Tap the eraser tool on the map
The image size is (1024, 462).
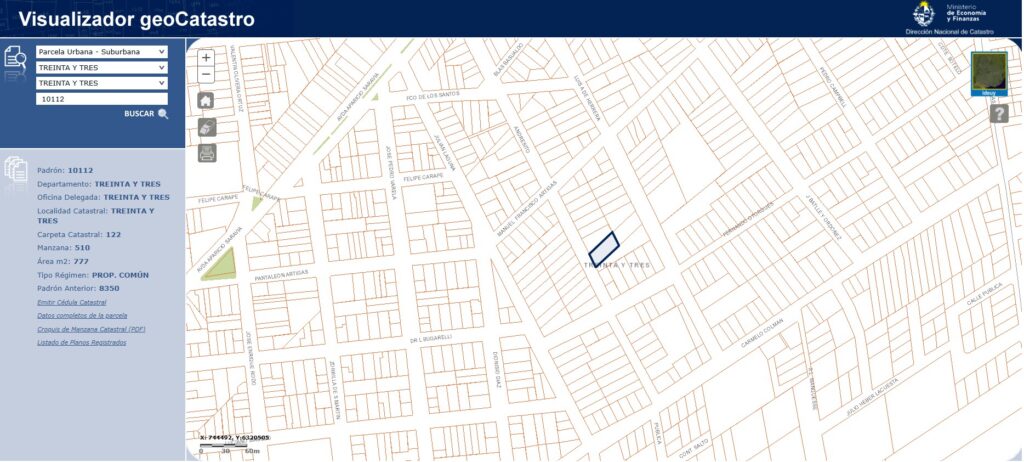coord(206,127)
